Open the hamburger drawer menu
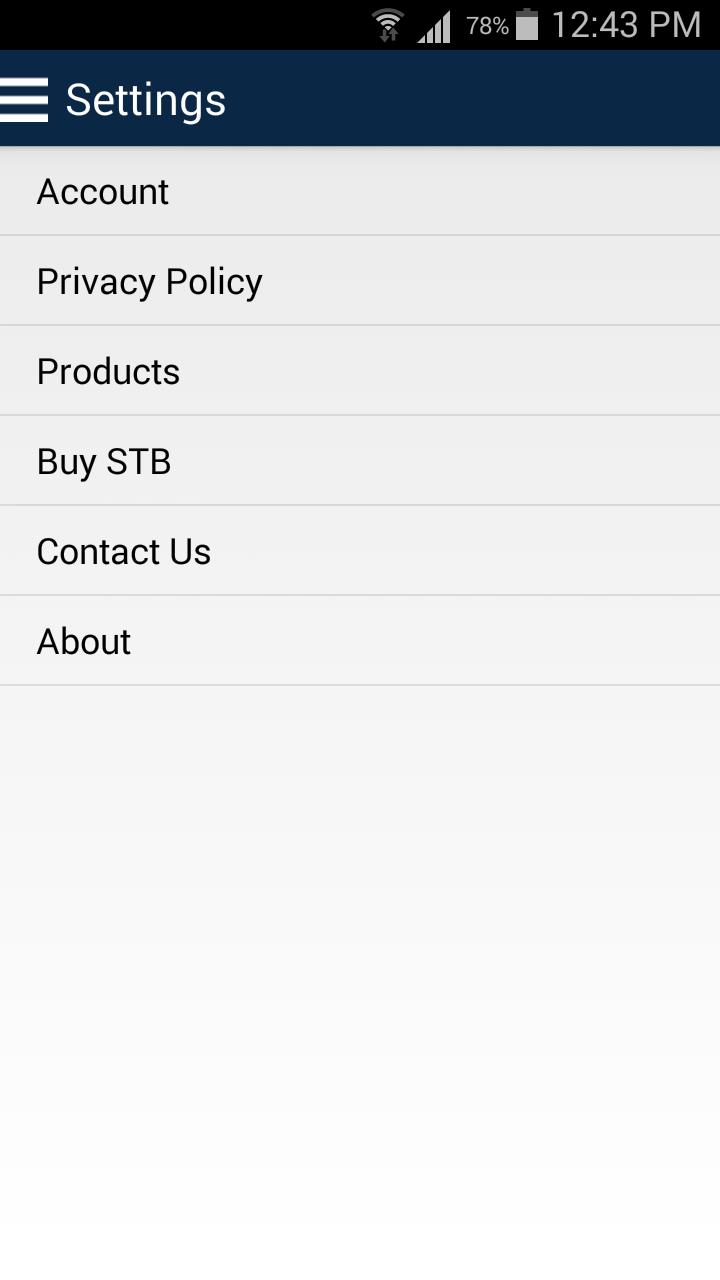 24,100
